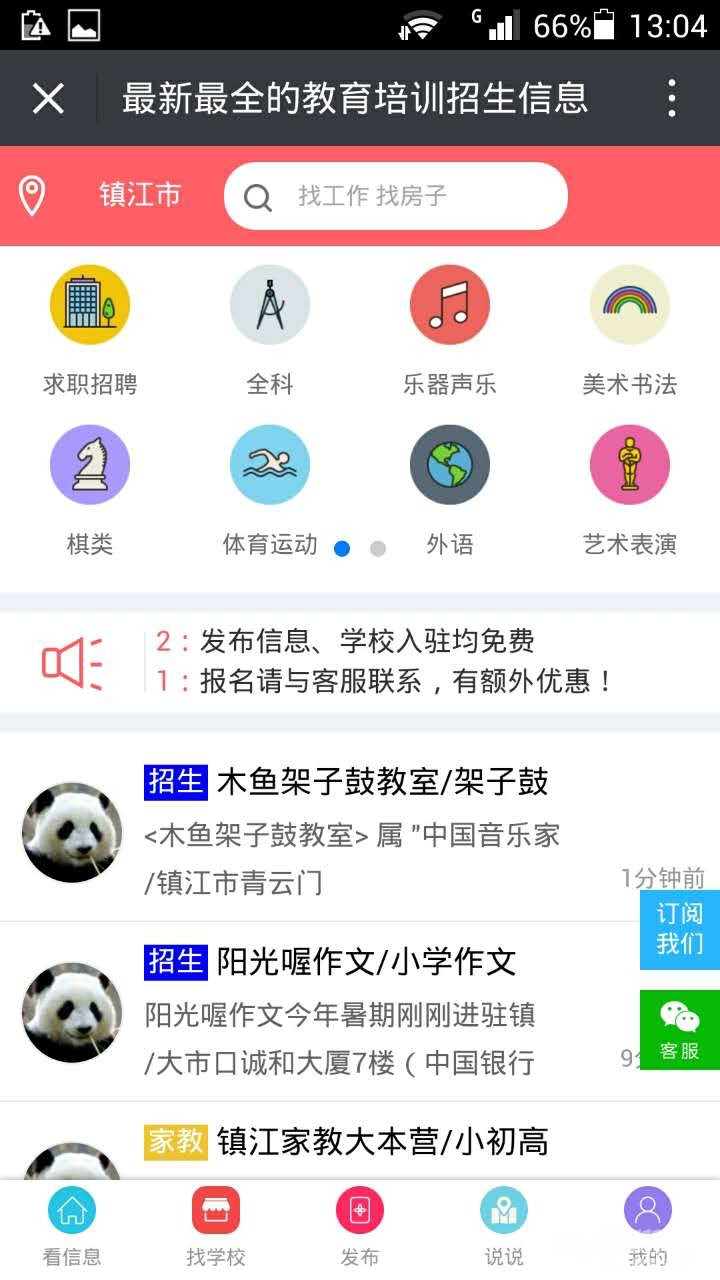The image size is (720, 1280).
Task: Open the 美术书法 category
Action: click(630, 305)
